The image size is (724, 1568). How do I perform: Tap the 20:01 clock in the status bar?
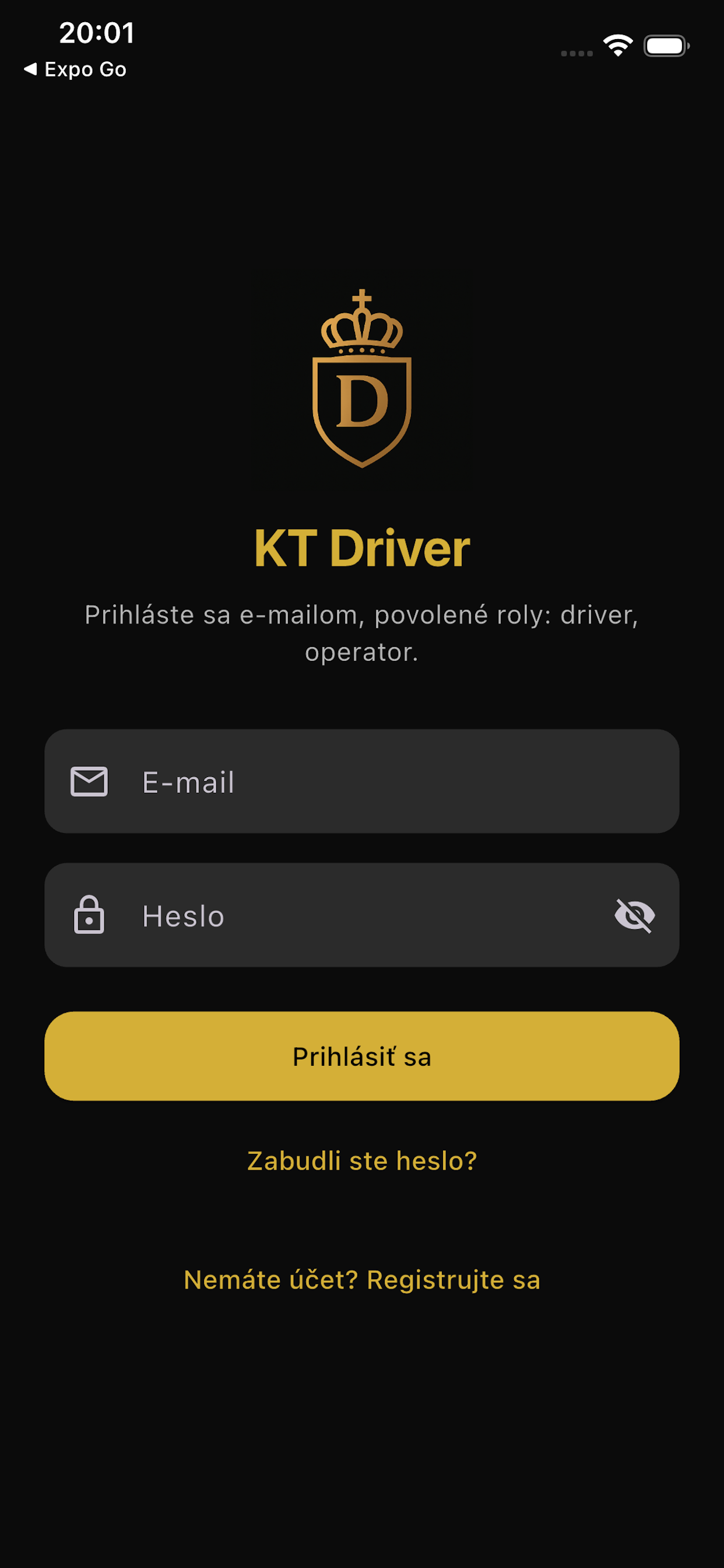click(96, 33)
